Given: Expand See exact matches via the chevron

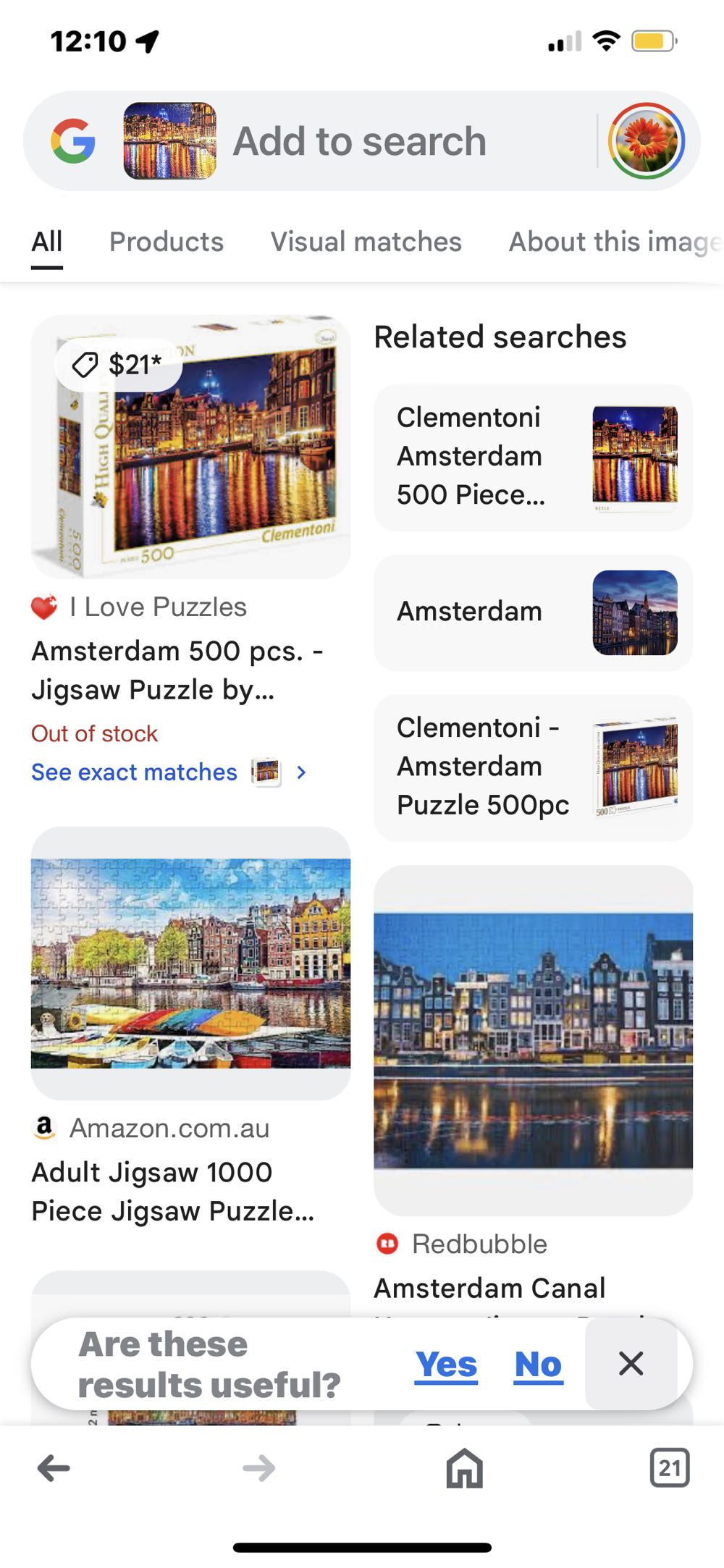Looking at the screenshot, I should click(x=302, y=772).
